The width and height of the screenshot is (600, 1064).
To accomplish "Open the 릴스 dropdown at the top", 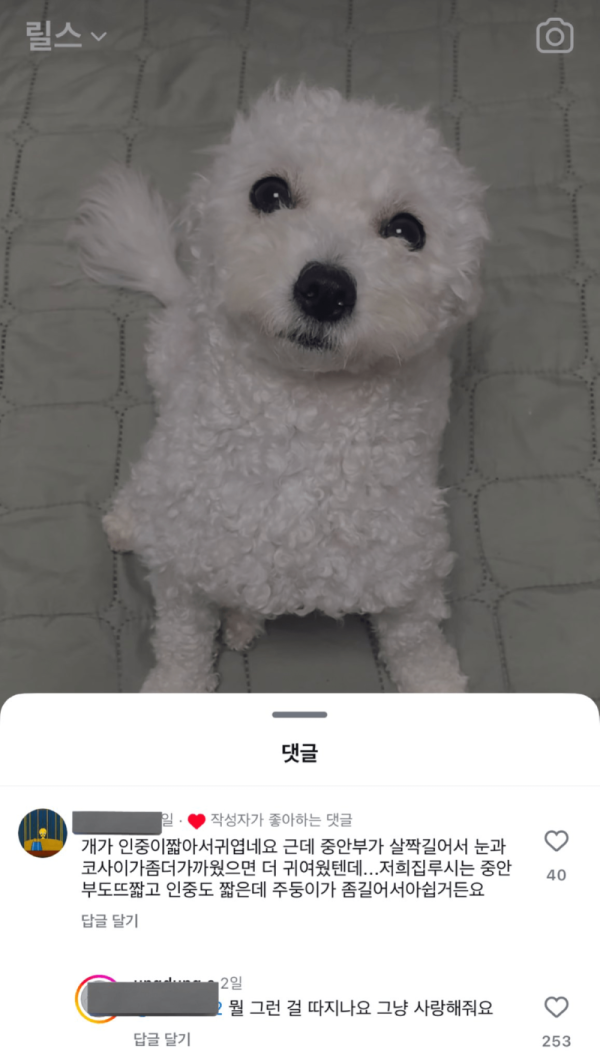I will pos(66,37).
